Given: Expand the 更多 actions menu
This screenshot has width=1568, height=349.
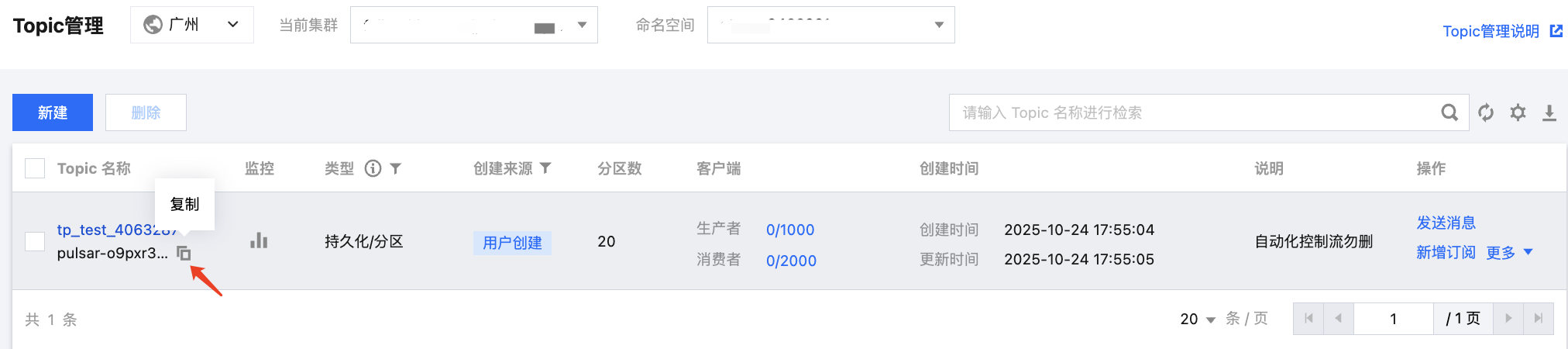Looking at the screenshot, I should tap(1509, 252).
